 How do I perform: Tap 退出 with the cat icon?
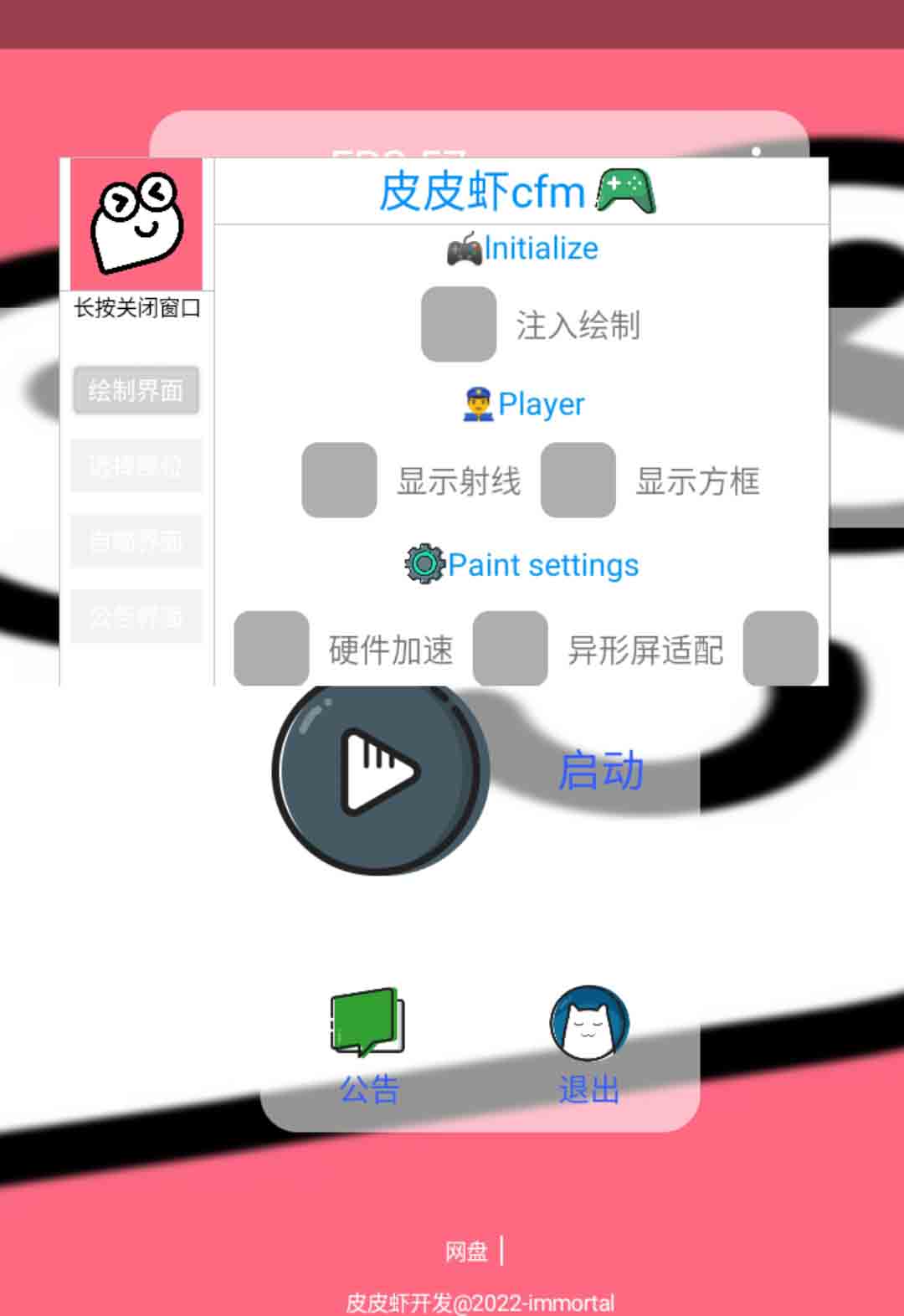point(589,1025)
